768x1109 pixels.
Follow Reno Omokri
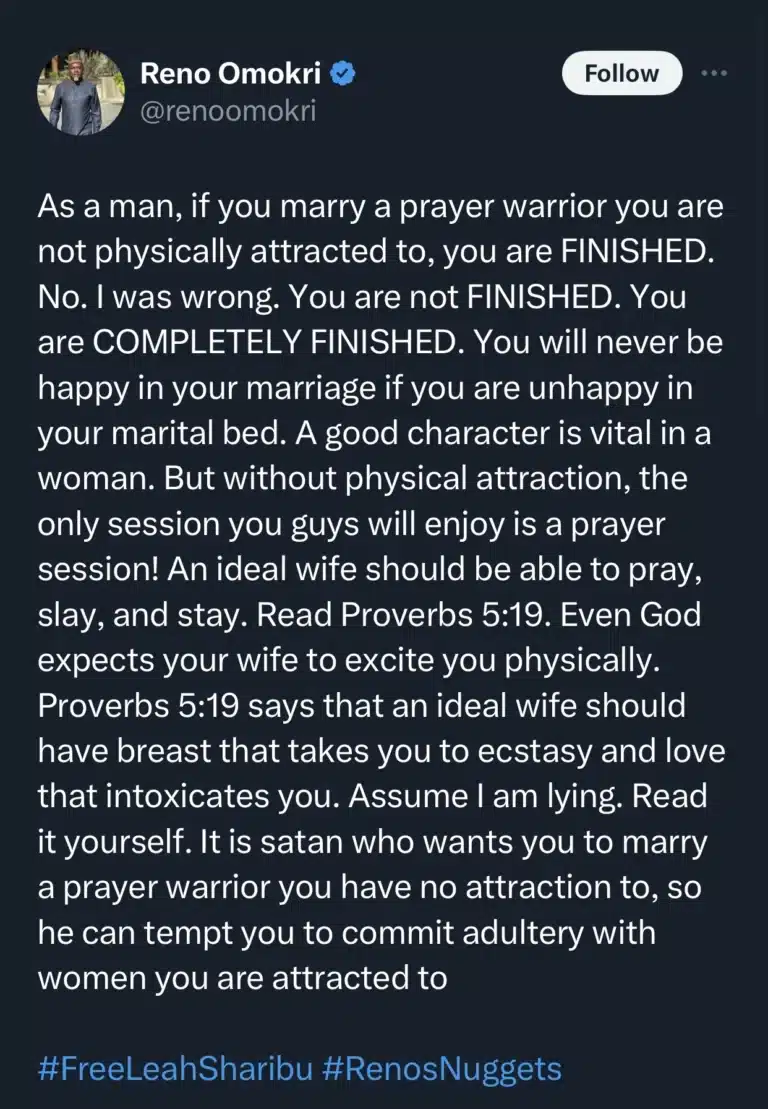pos(621,74)
